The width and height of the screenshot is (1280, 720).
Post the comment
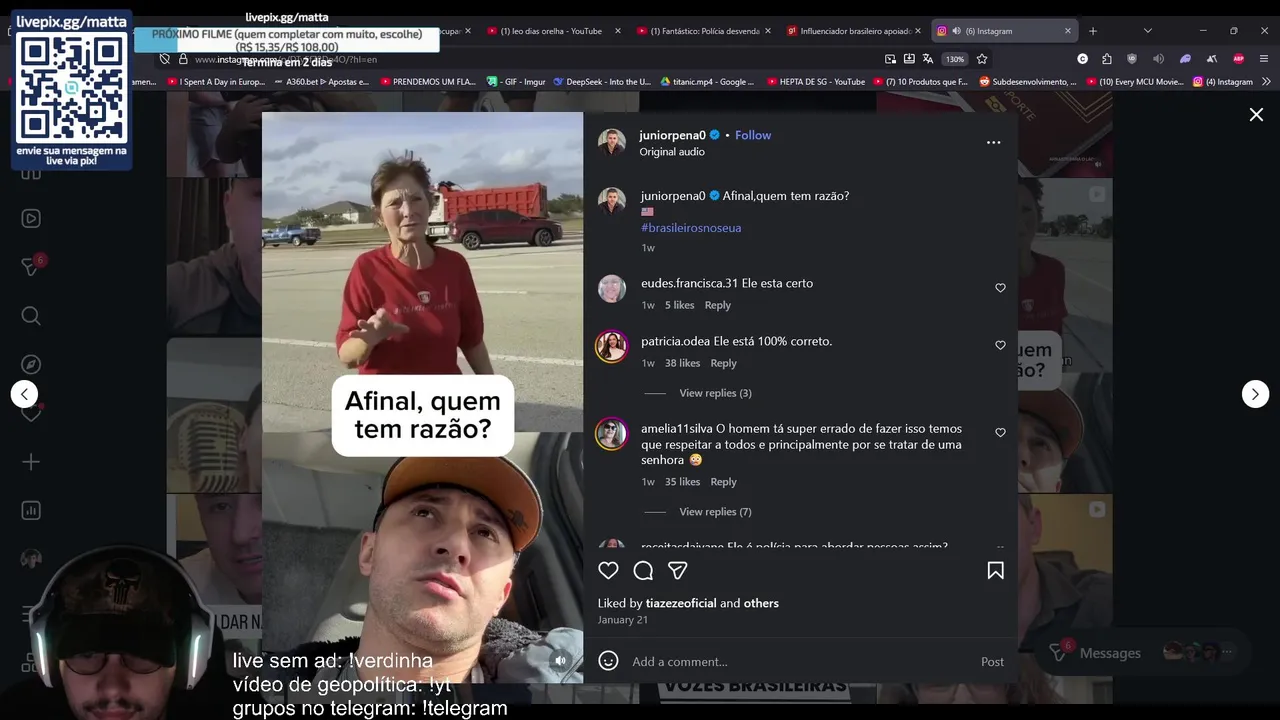coord(992,661)
